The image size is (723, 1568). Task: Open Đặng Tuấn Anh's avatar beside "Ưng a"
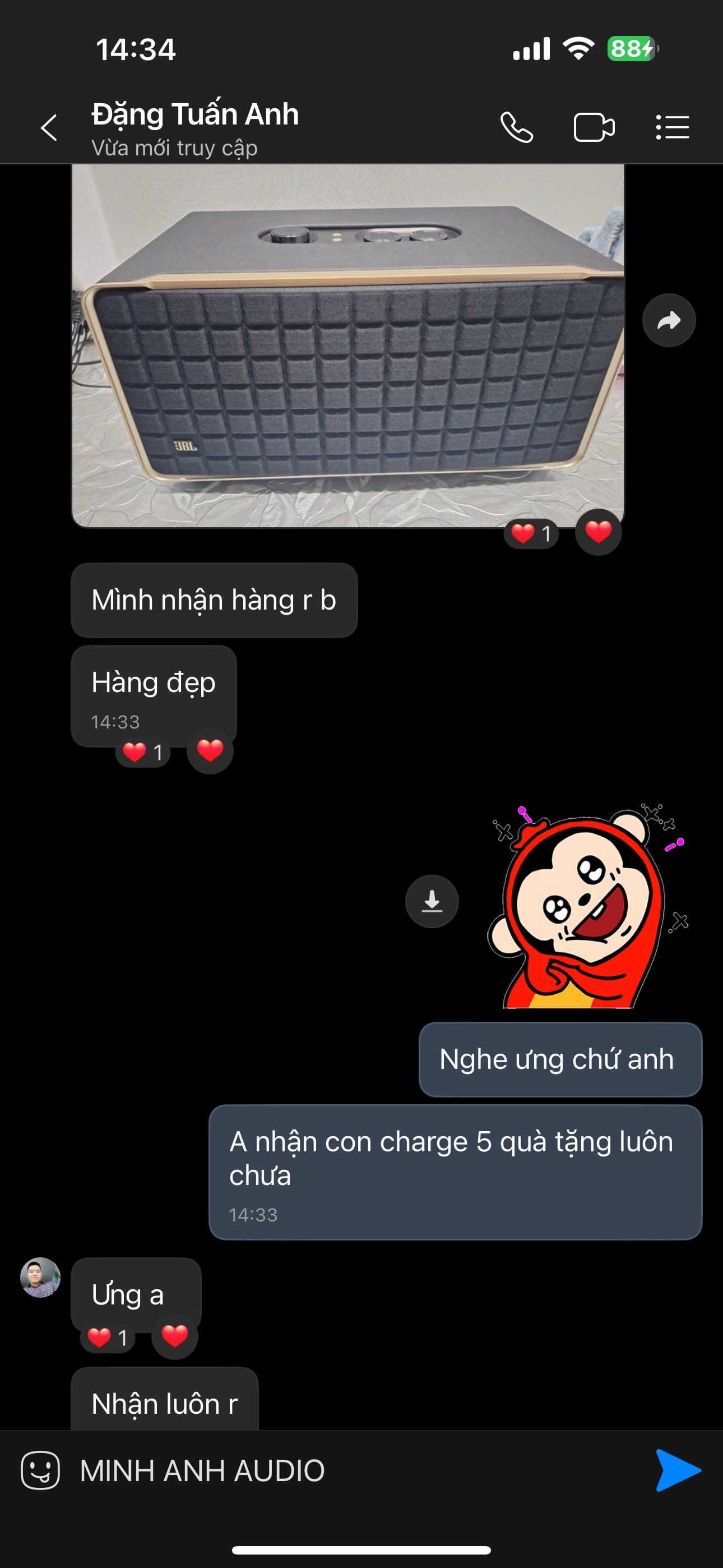pyautogui.click(x=40, y=1278)
